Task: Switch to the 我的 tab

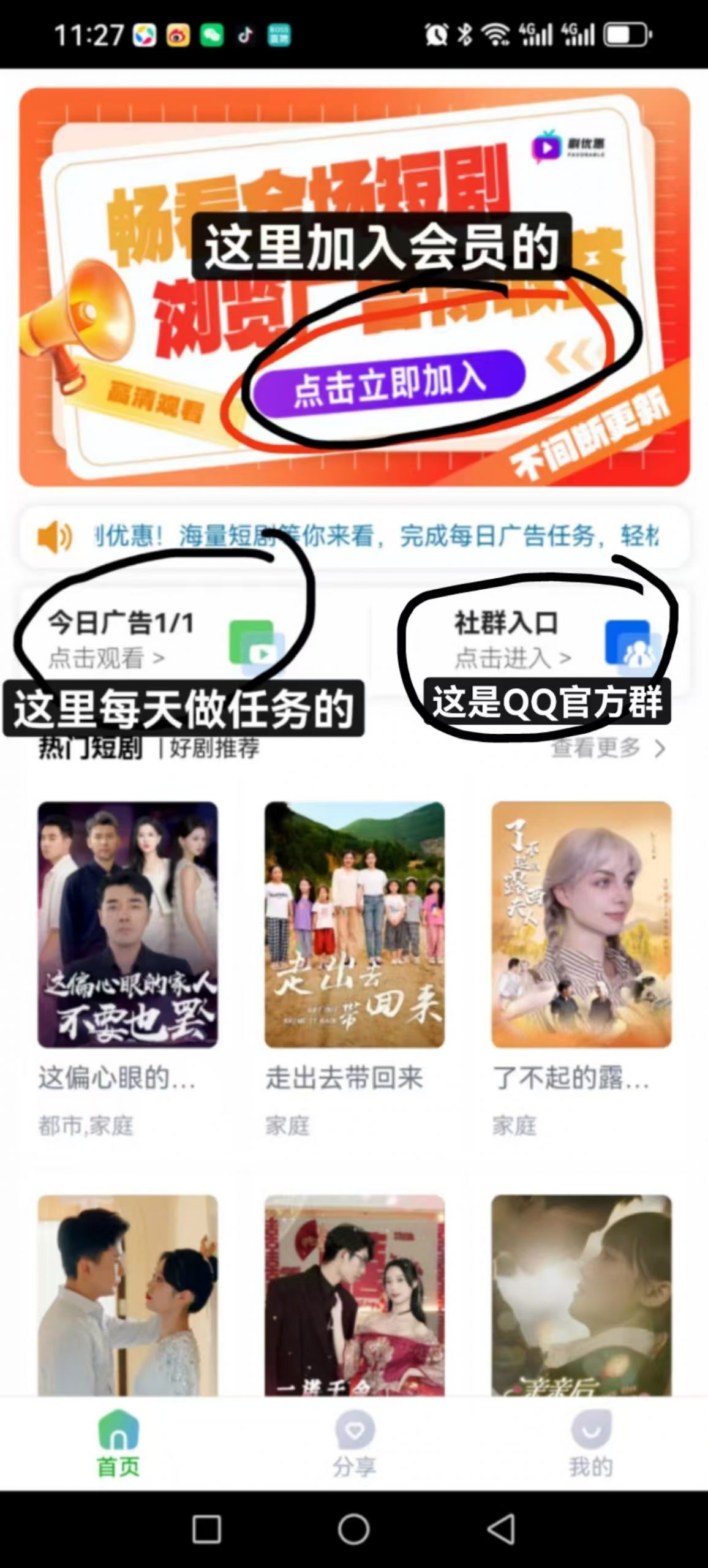Action: click(590, 1444)
